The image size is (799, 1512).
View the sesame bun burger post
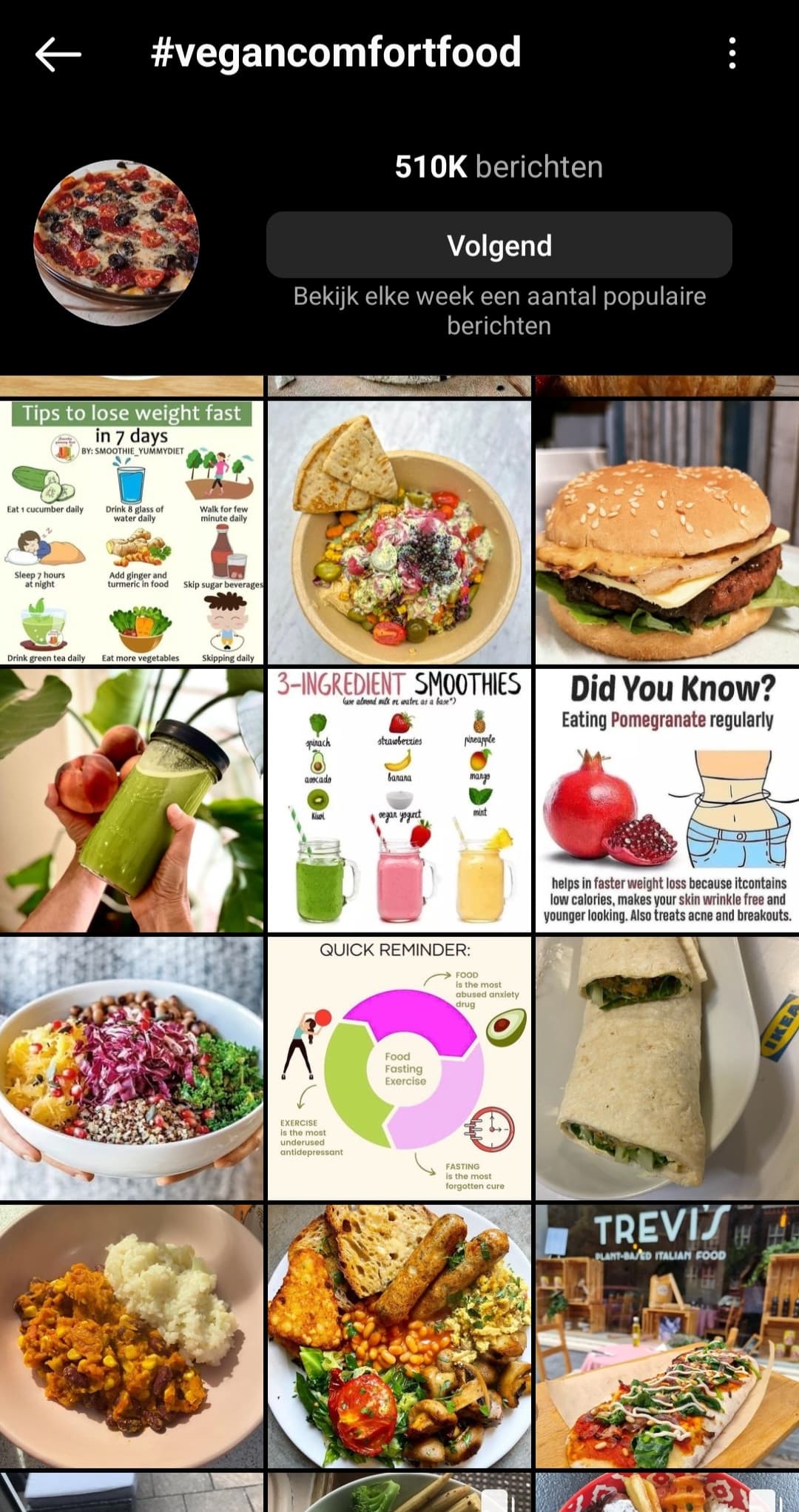click(x=667, y=532)
